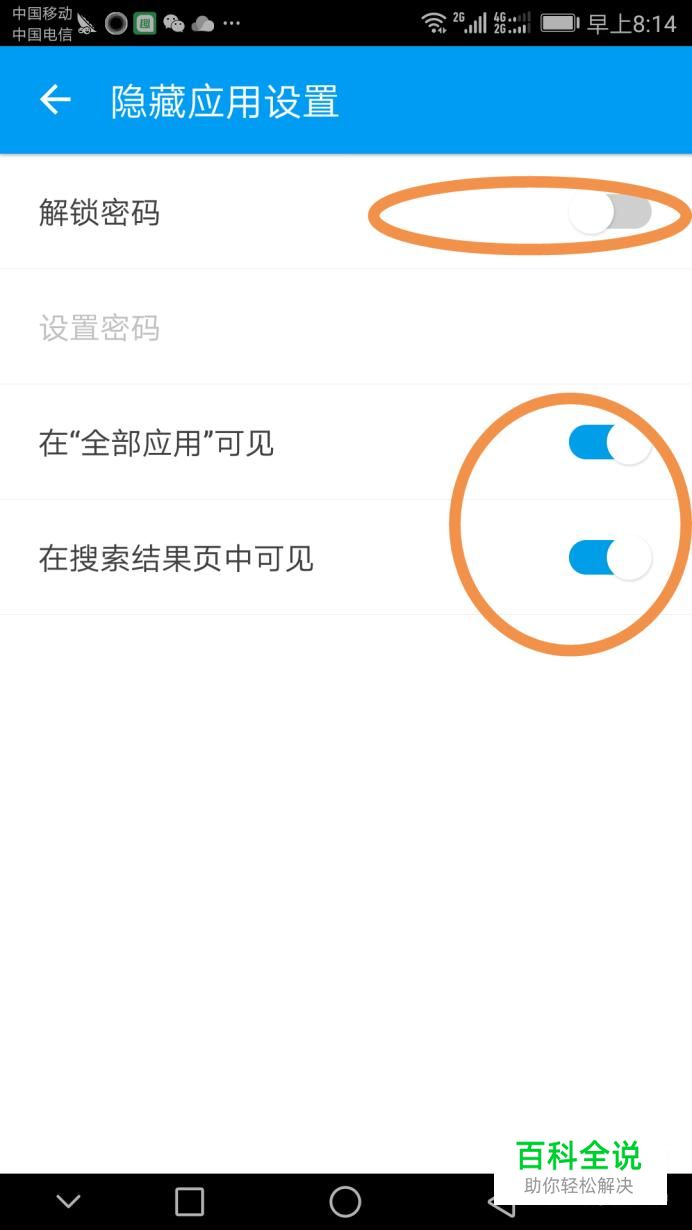The height and width of the screenshot is (1230, 692).
Task: Turn off 在“全部应用”可见
Action: (x=610, y=443)
